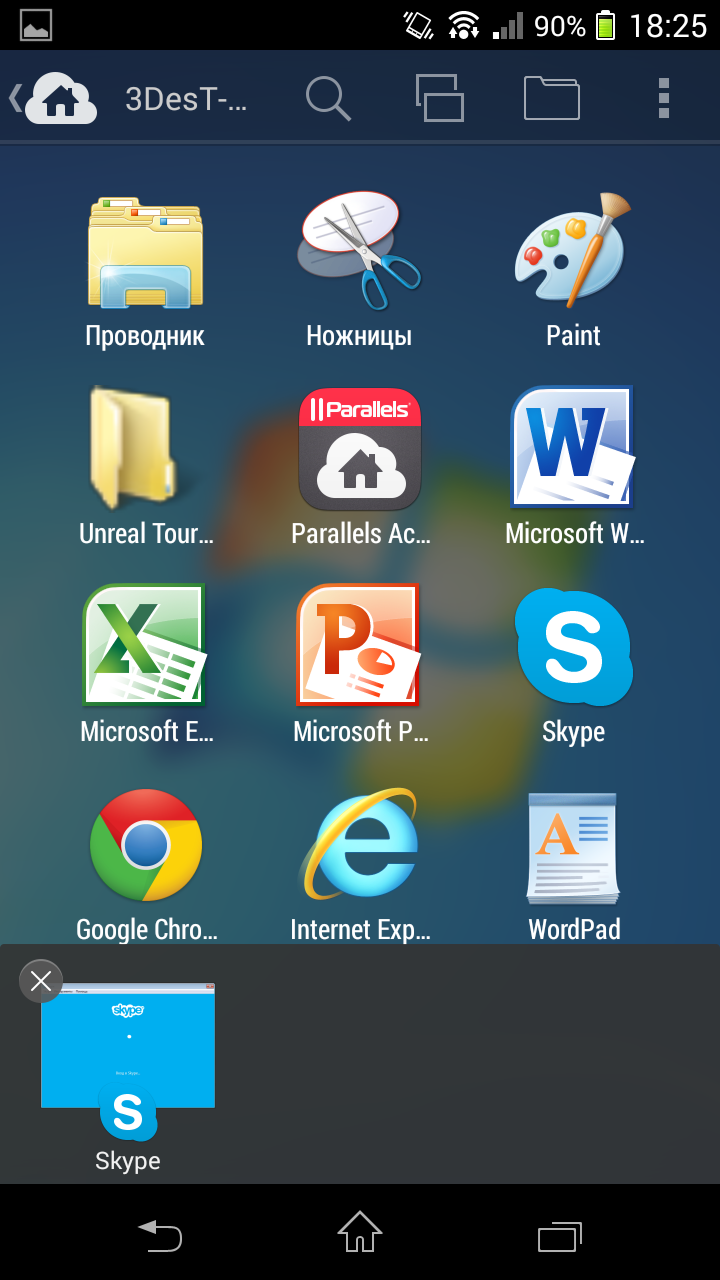Open the search magnifier
Viewport: 720px width, 1280px height.
(x=328, y=98)
